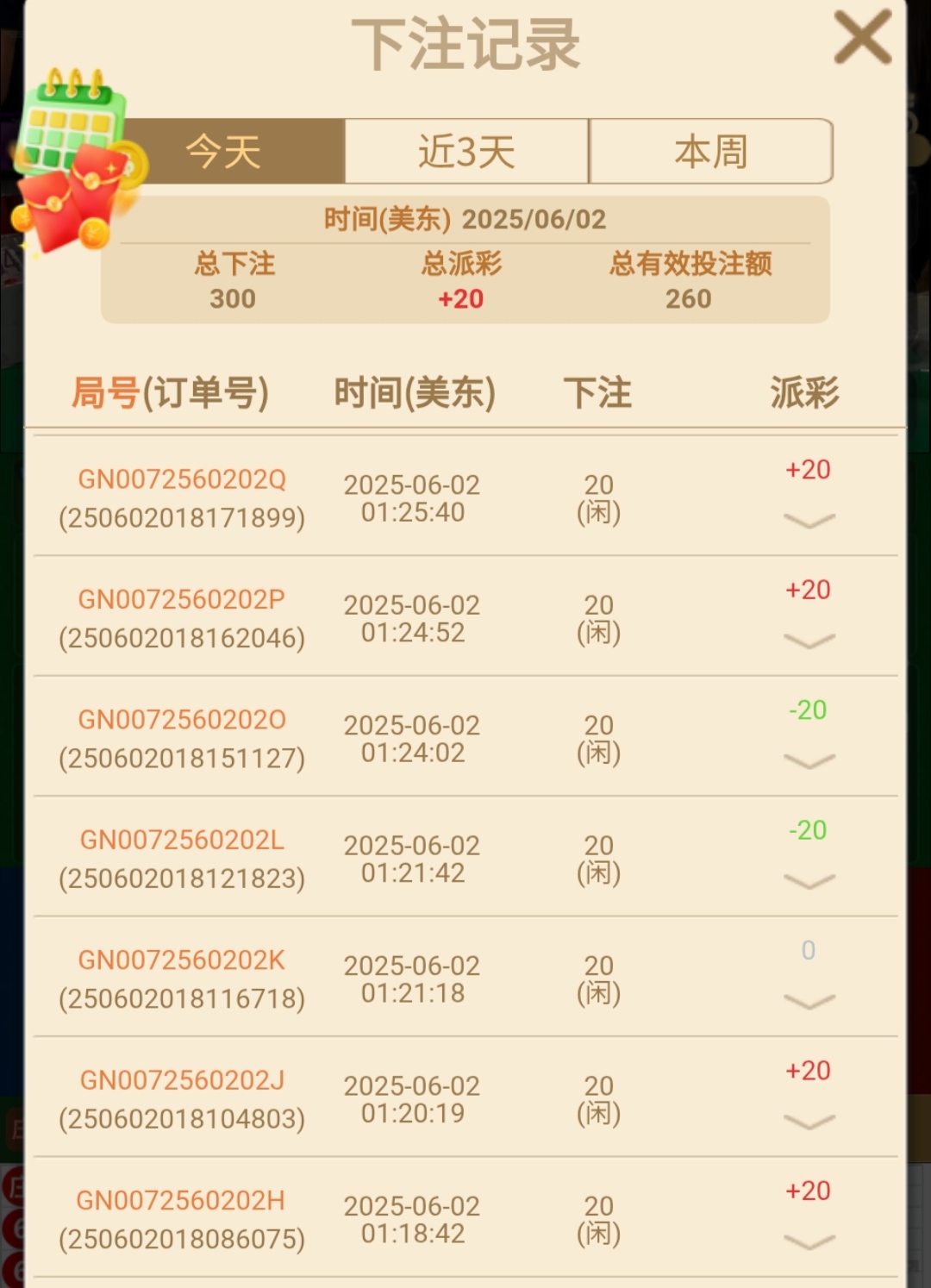Expand details for round GN0072560202L
Viewport: 931px width, 1288px height.
click(x=809, y=881)
